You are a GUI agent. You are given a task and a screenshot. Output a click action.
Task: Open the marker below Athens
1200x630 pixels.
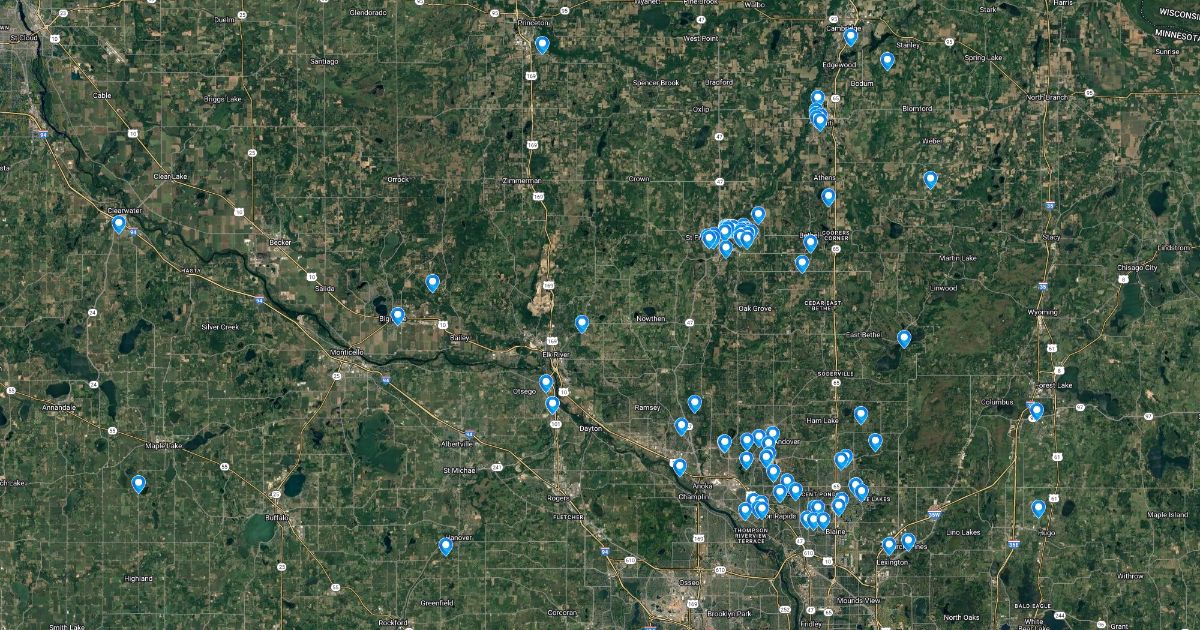(828, 197)
